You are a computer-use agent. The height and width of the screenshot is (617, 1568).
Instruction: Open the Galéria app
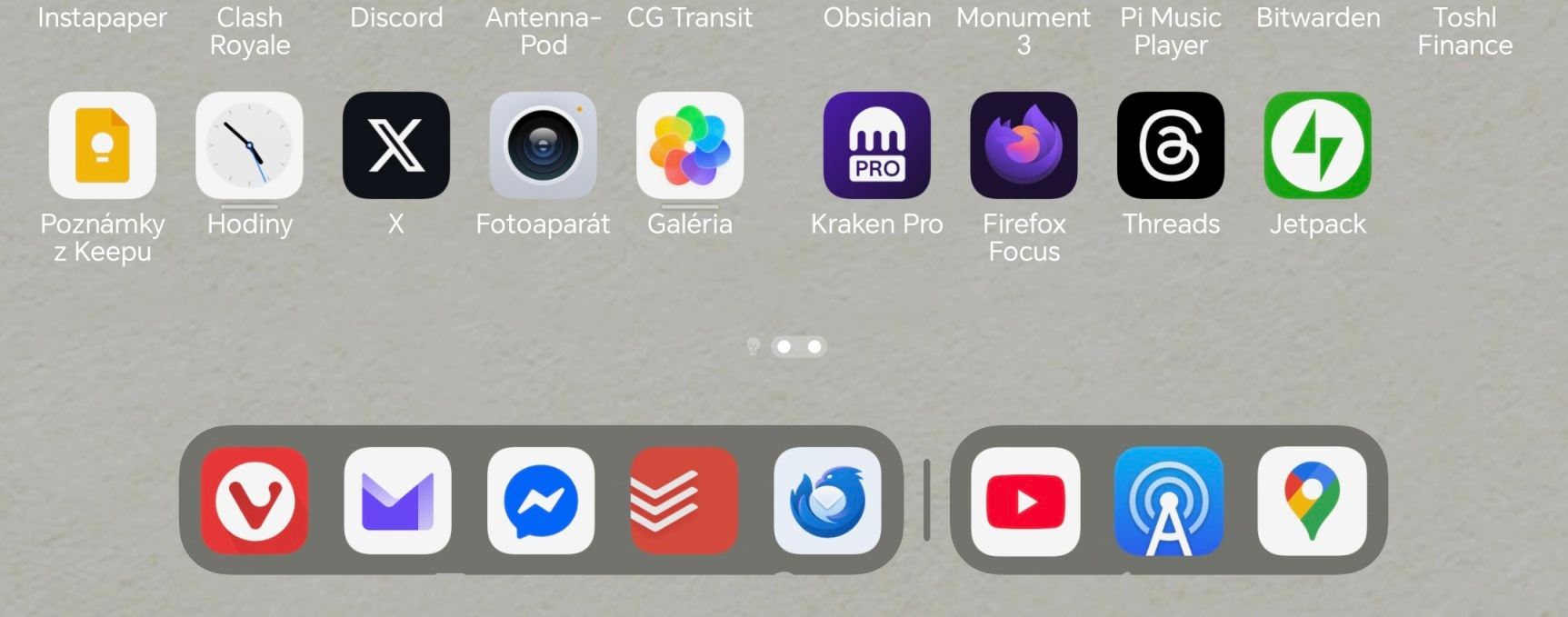[x=690, y=145]
